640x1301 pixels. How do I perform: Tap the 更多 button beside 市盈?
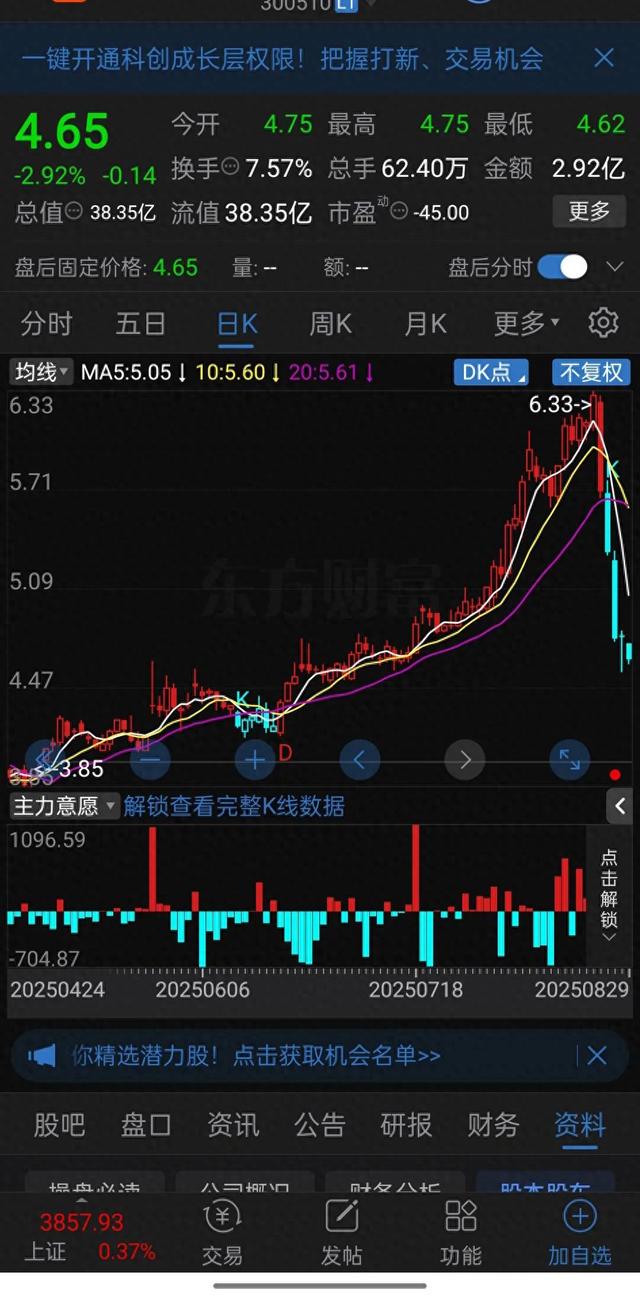point(589,211)
